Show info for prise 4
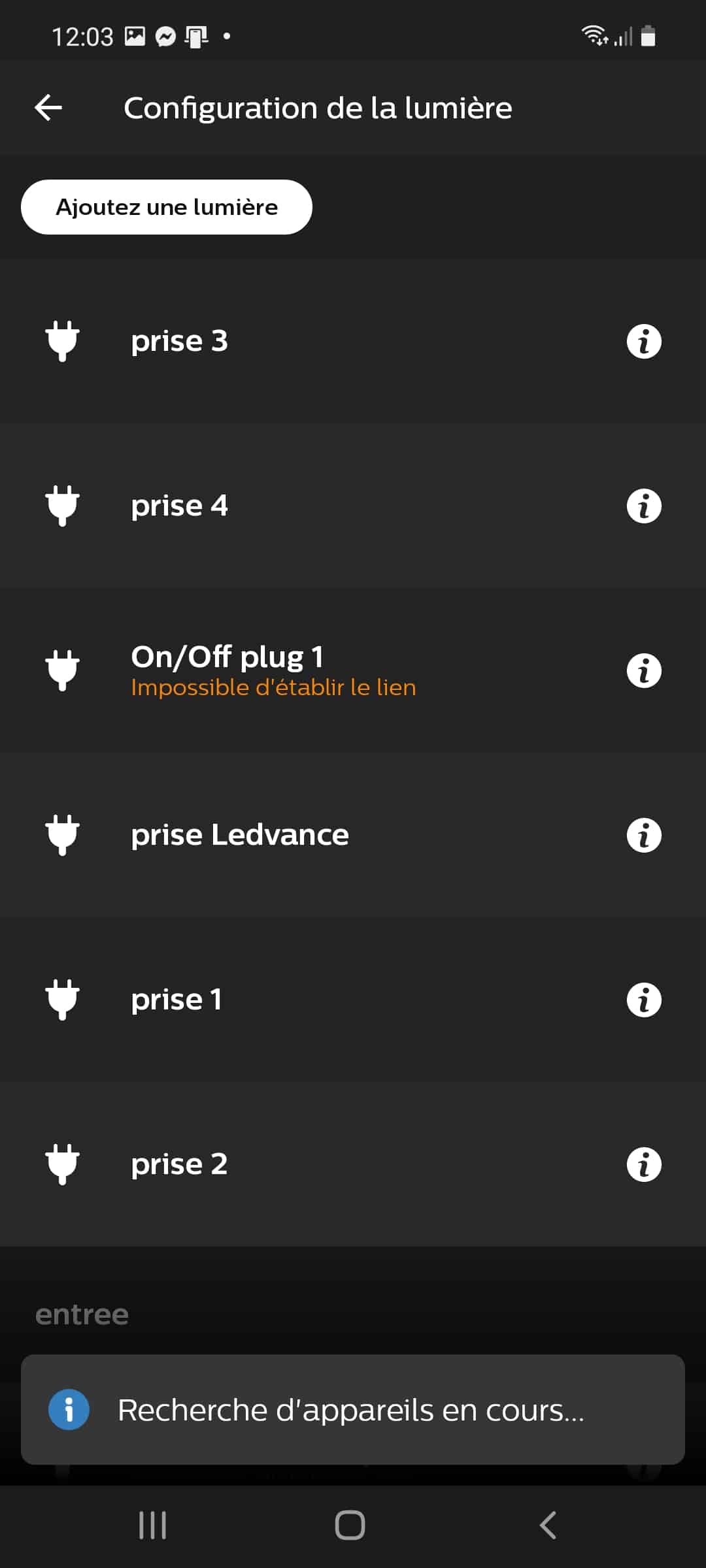Image resolution: width=706 pixels, height=1568 pixels. pyautogui.click(x=644, y=506)
